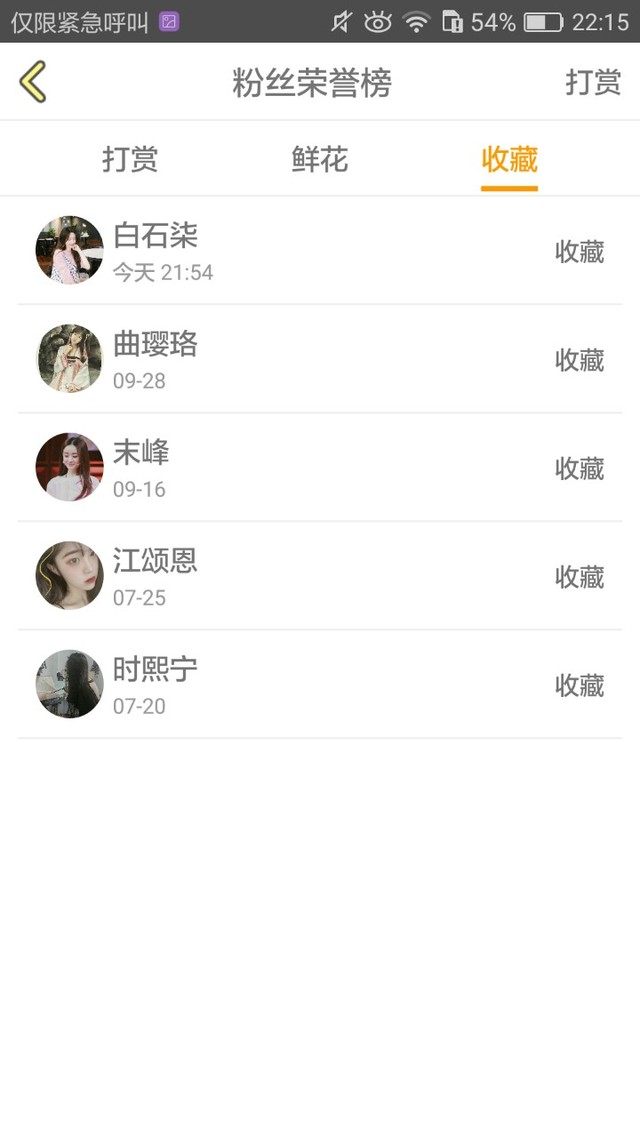Open the row for 时熙宁

coord(320,684)
